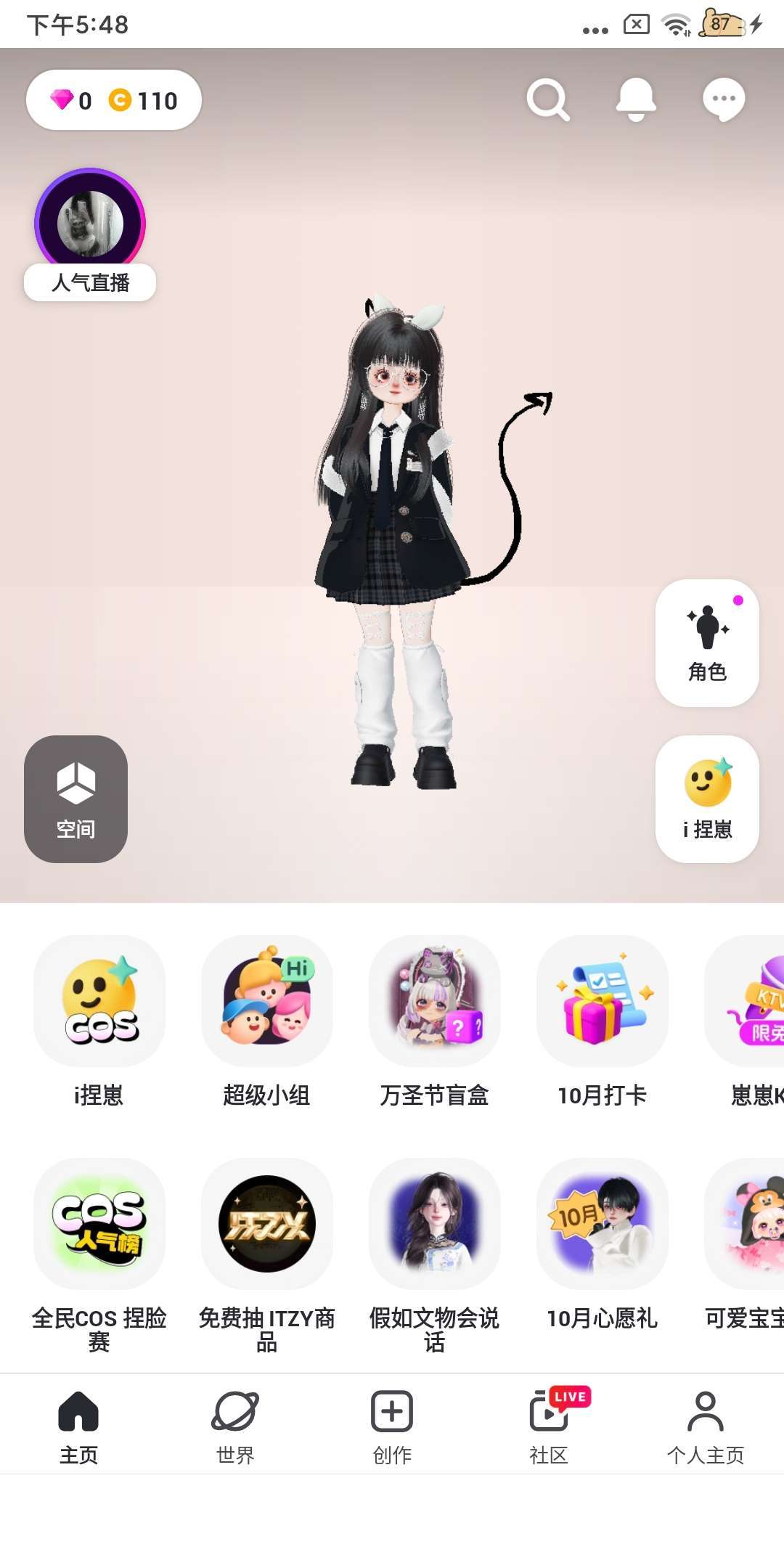The height and width of the screenshot is (1568, 784).
Task: Open 免费抽 ITZY商品 lottery
Action: point(266,1225)
